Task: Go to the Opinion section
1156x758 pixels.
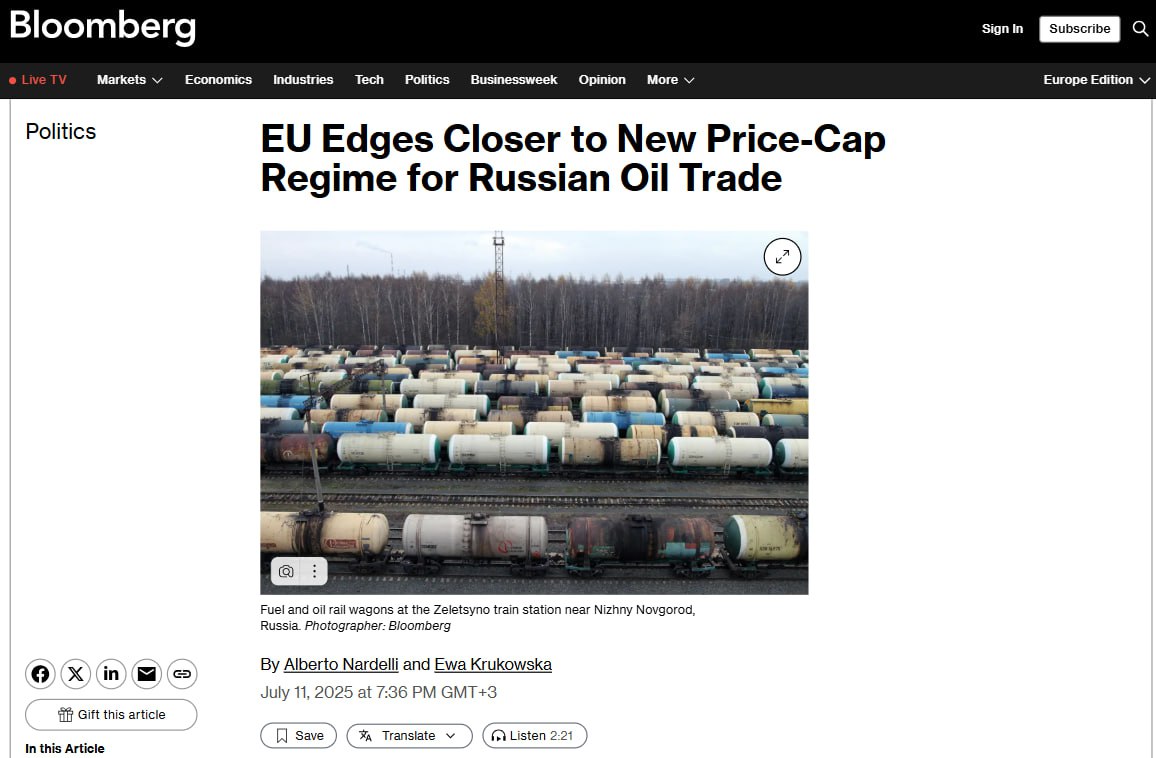Action: (602, 80)
